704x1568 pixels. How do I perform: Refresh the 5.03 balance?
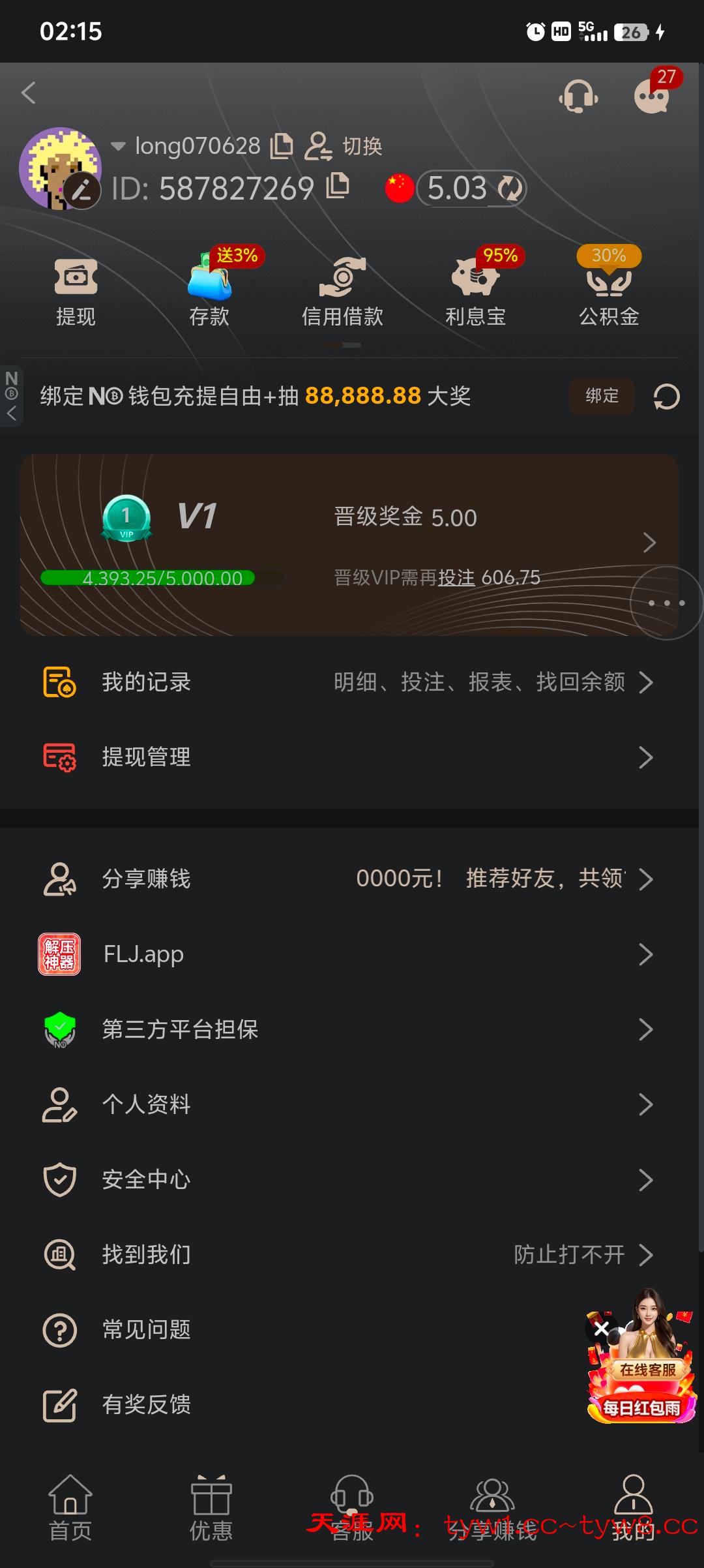tap(508, 189)
